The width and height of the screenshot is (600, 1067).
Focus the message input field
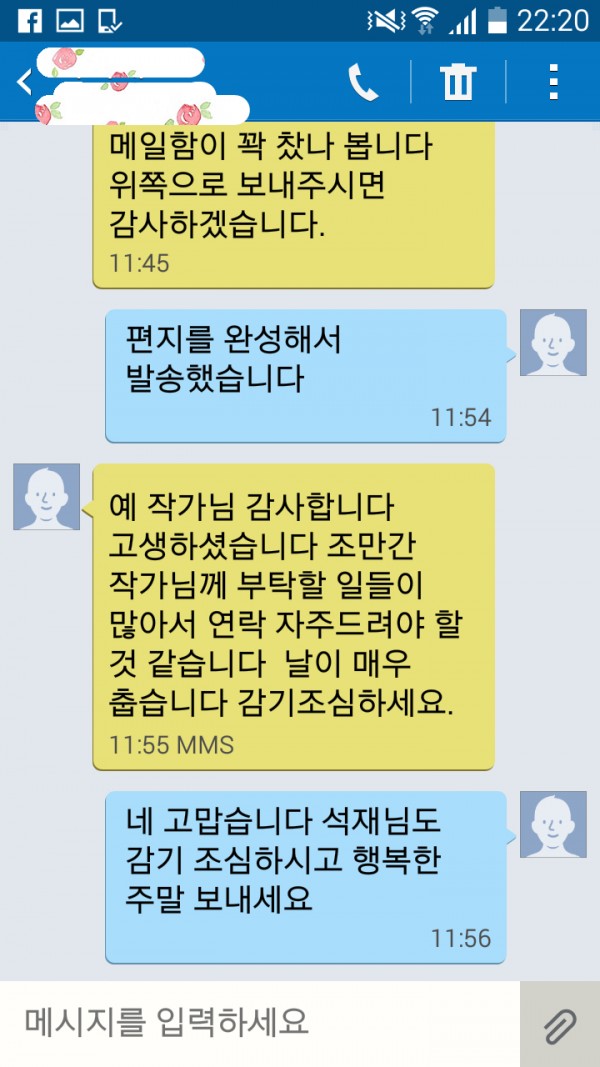click(x=260, y=1022)
